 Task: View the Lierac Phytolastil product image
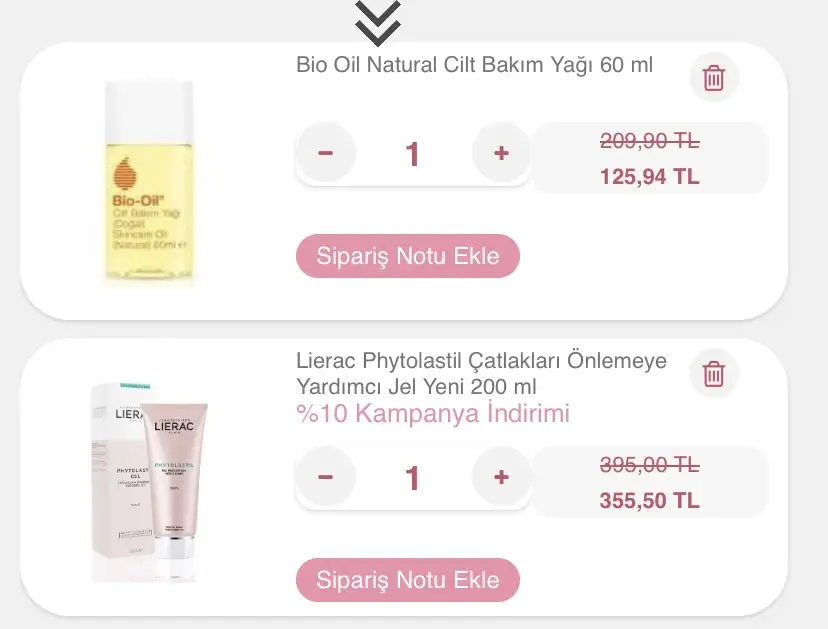click(x=151, y=480)
